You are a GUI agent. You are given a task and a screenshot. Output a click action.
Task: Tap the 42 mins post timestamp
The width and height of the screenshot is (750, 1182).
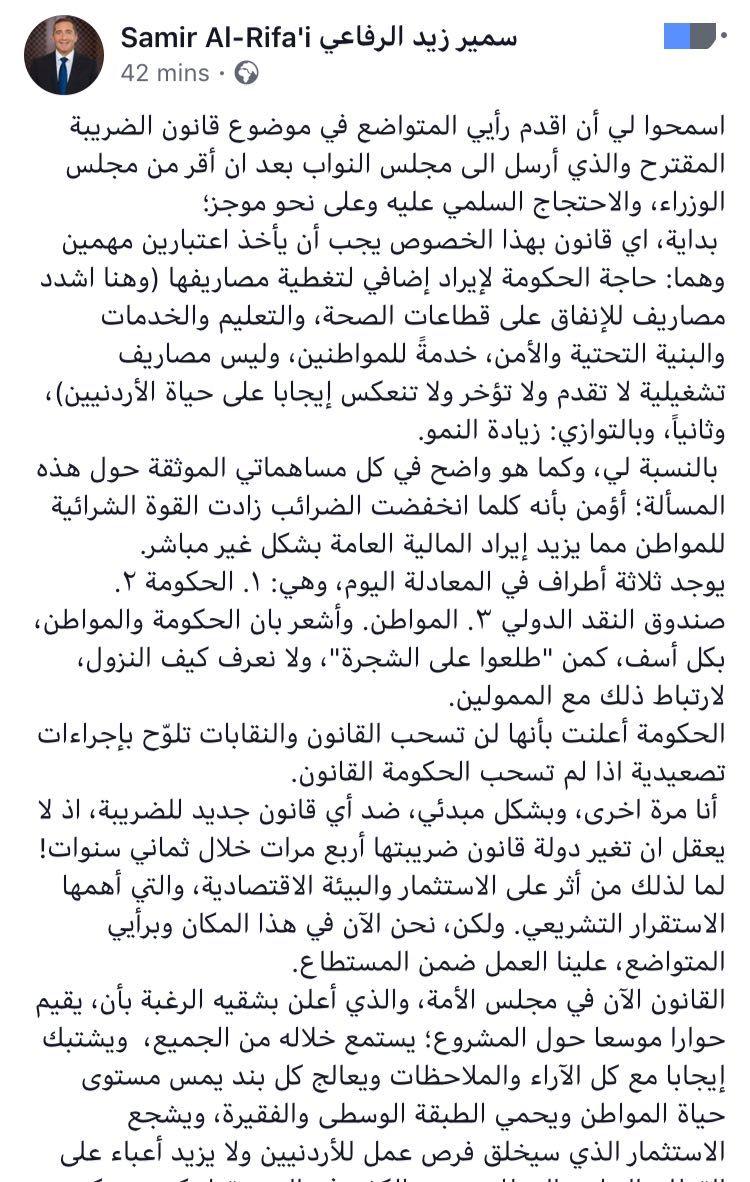pos(165,73)
